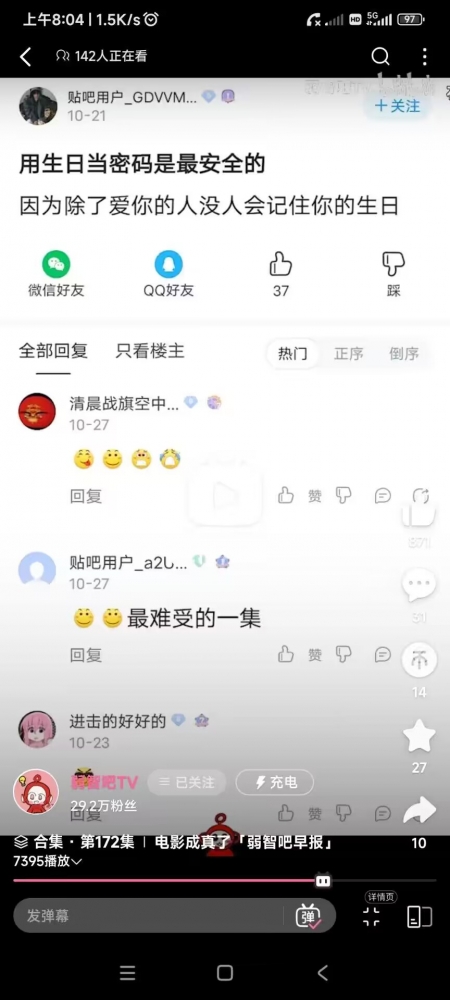The image size is (450, 1000).
Task: Open the search icon in top bar
Action: pos(380,57)
